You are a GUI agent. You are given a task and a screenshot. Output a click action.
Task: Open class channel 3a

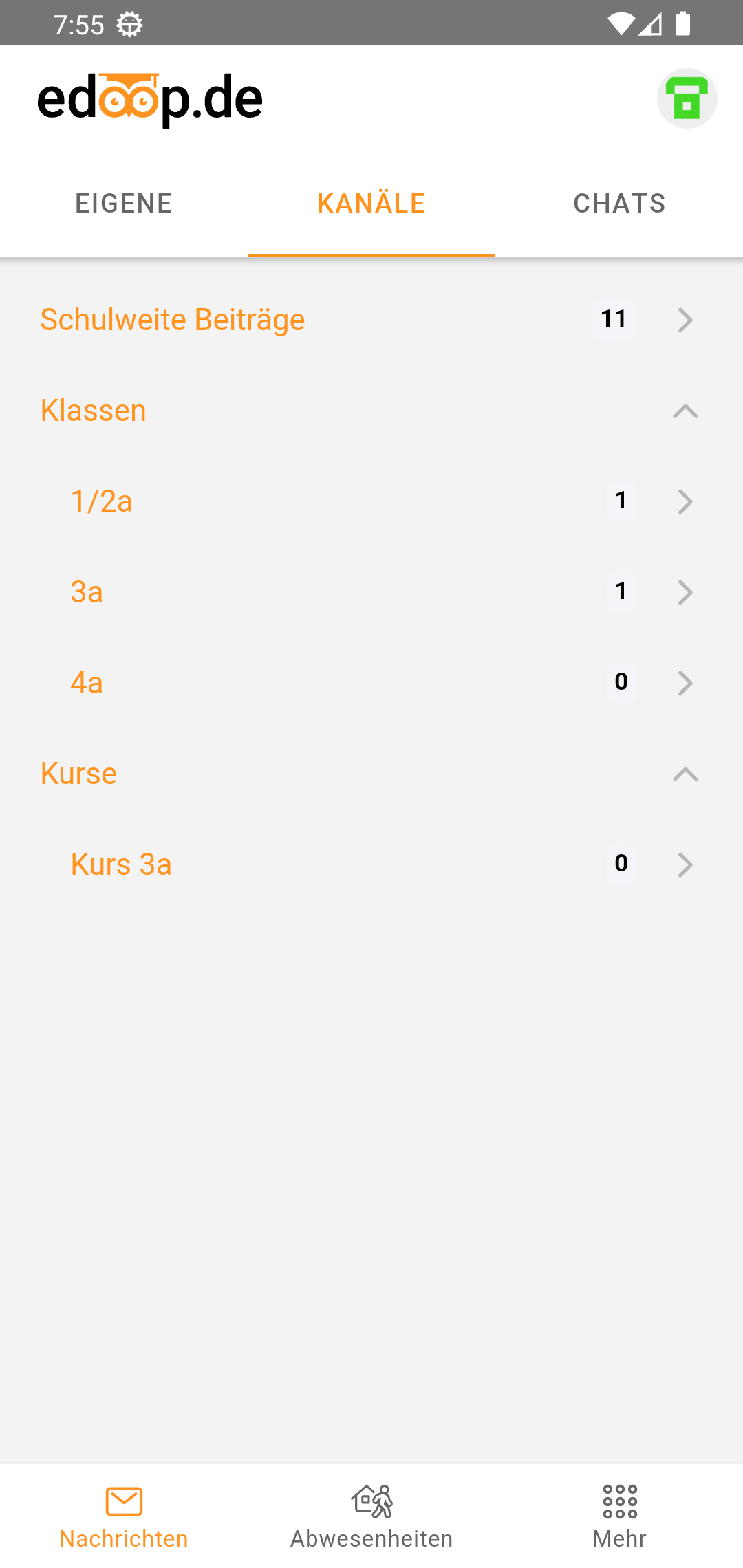click(371, 592)
